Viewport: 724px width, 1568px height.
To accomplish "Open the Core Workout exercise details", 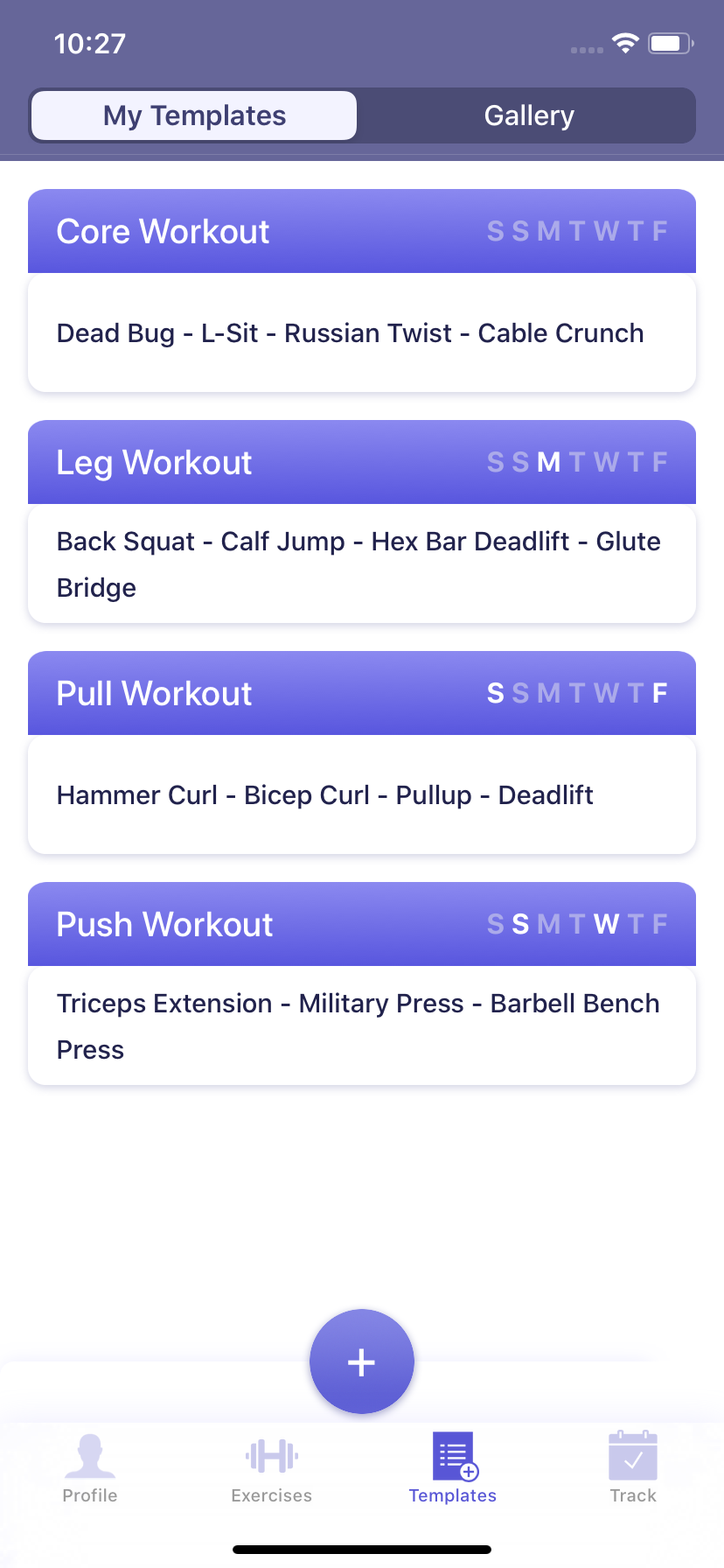I will tap(349, 332).
